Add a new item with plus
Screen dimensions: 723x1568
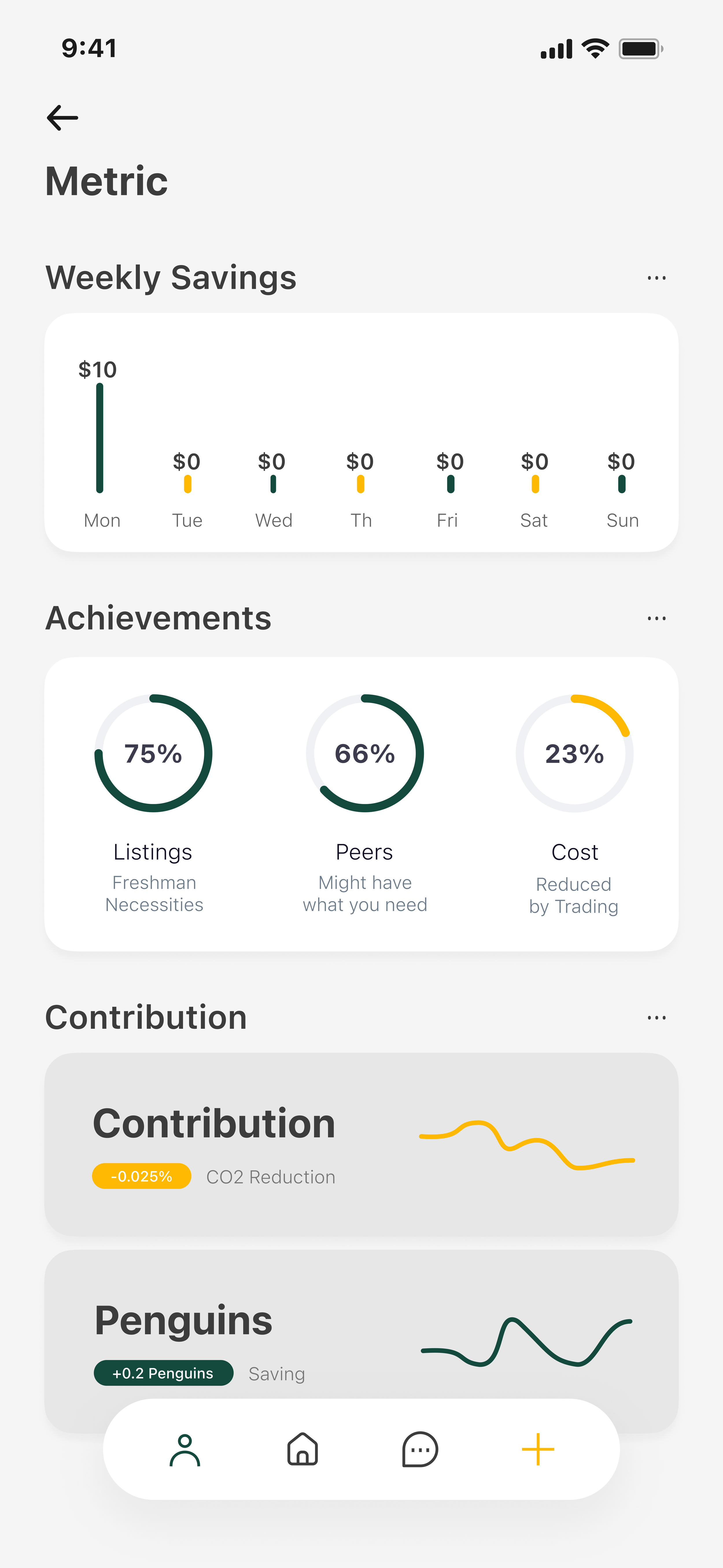pyautogui.click(x=538, y=1450)
